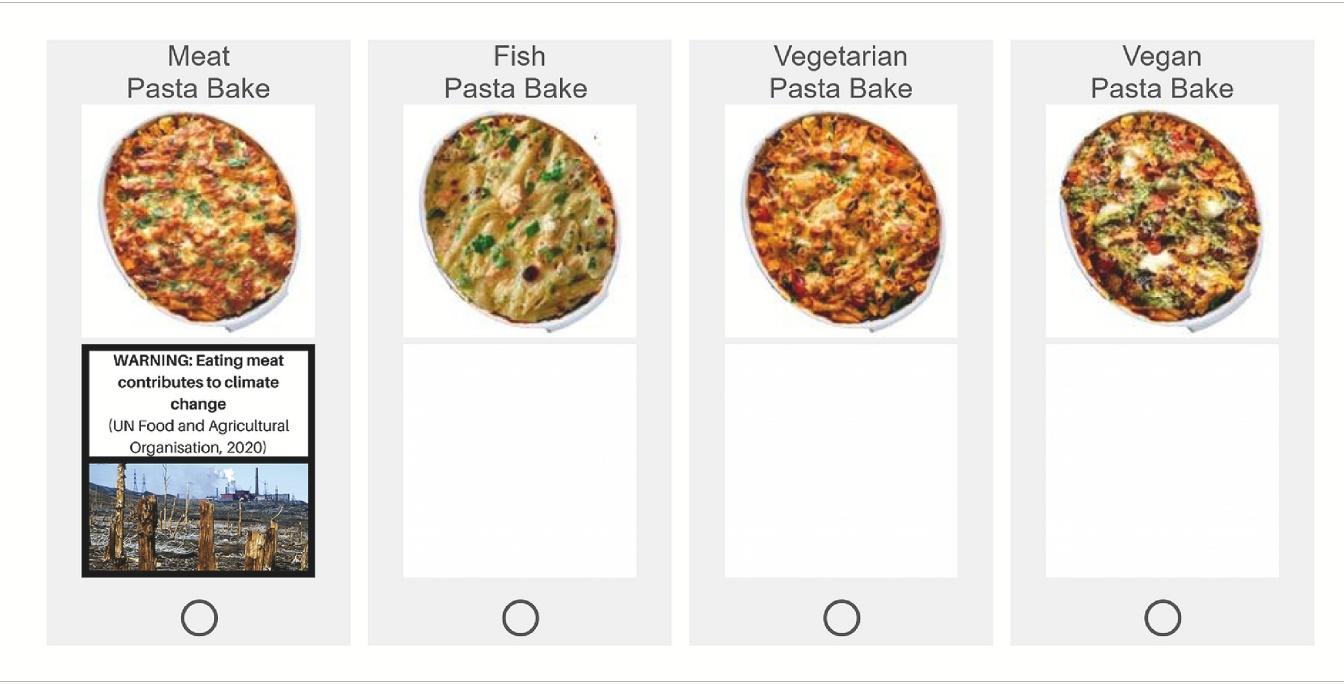Choose the Fish Pasta Bake radio button

click(x=520, y=618)
